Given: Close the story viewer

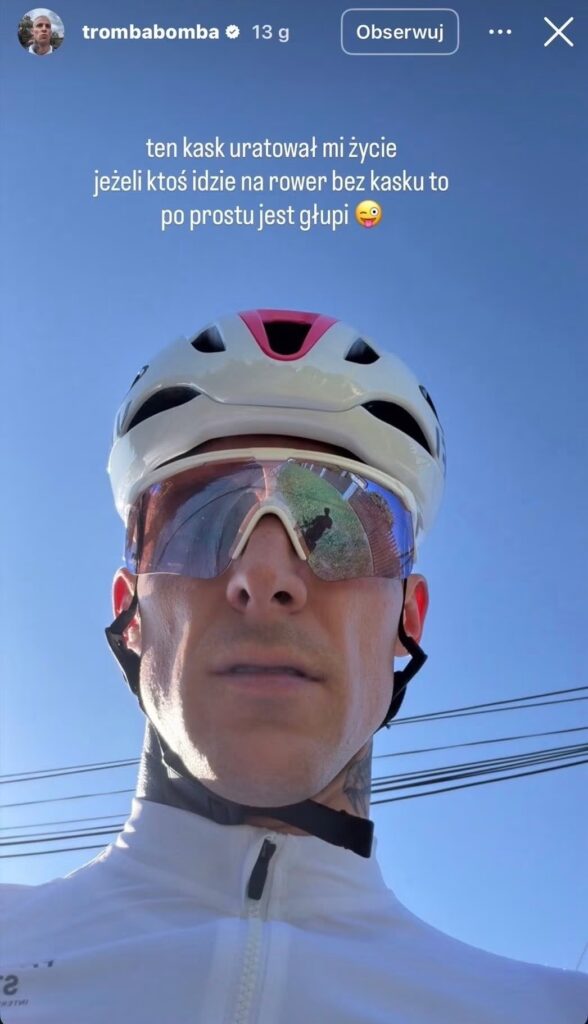Looking at the screenshot, I should coord(559,32).
